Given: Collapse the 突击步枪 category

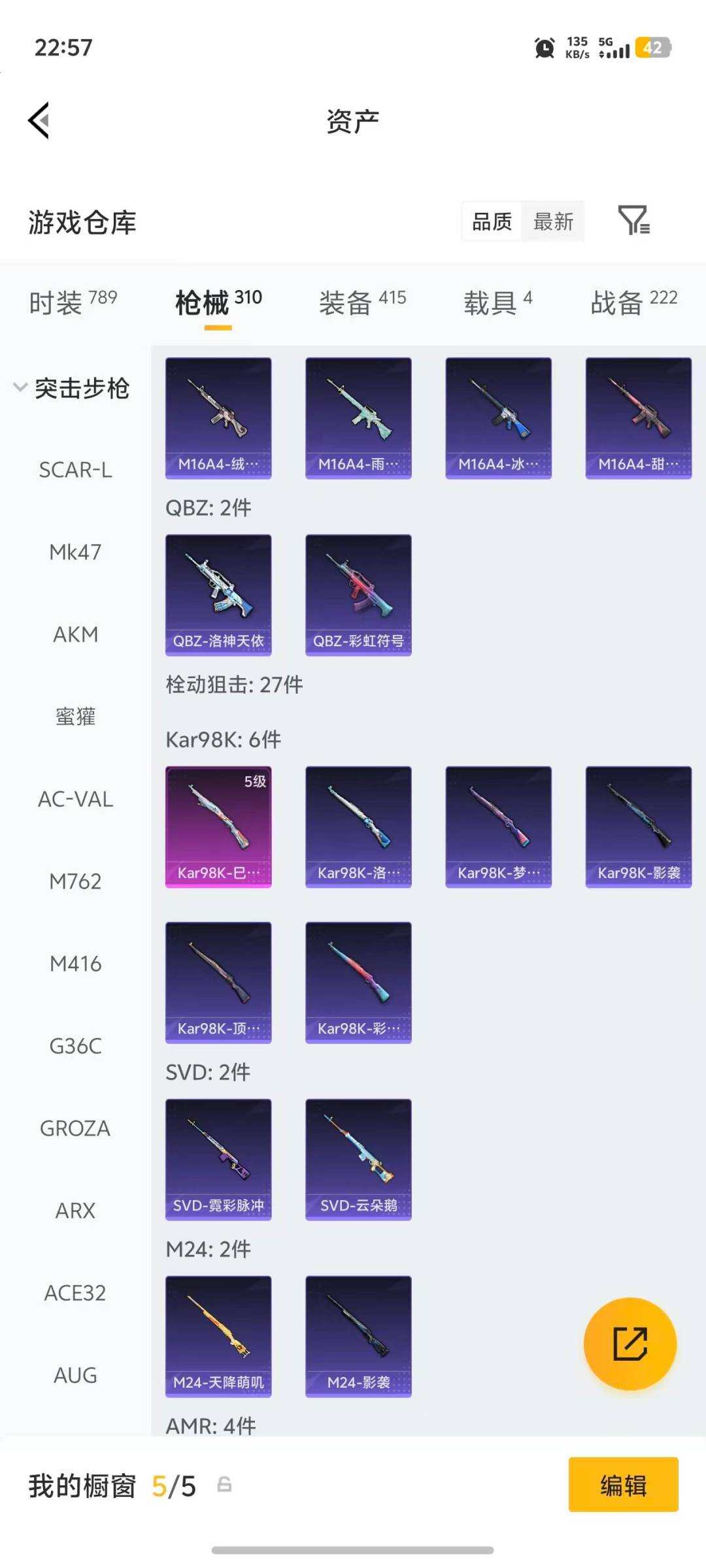Looking at the screenshot, I should pyautogui.click(x=72, y=388).
